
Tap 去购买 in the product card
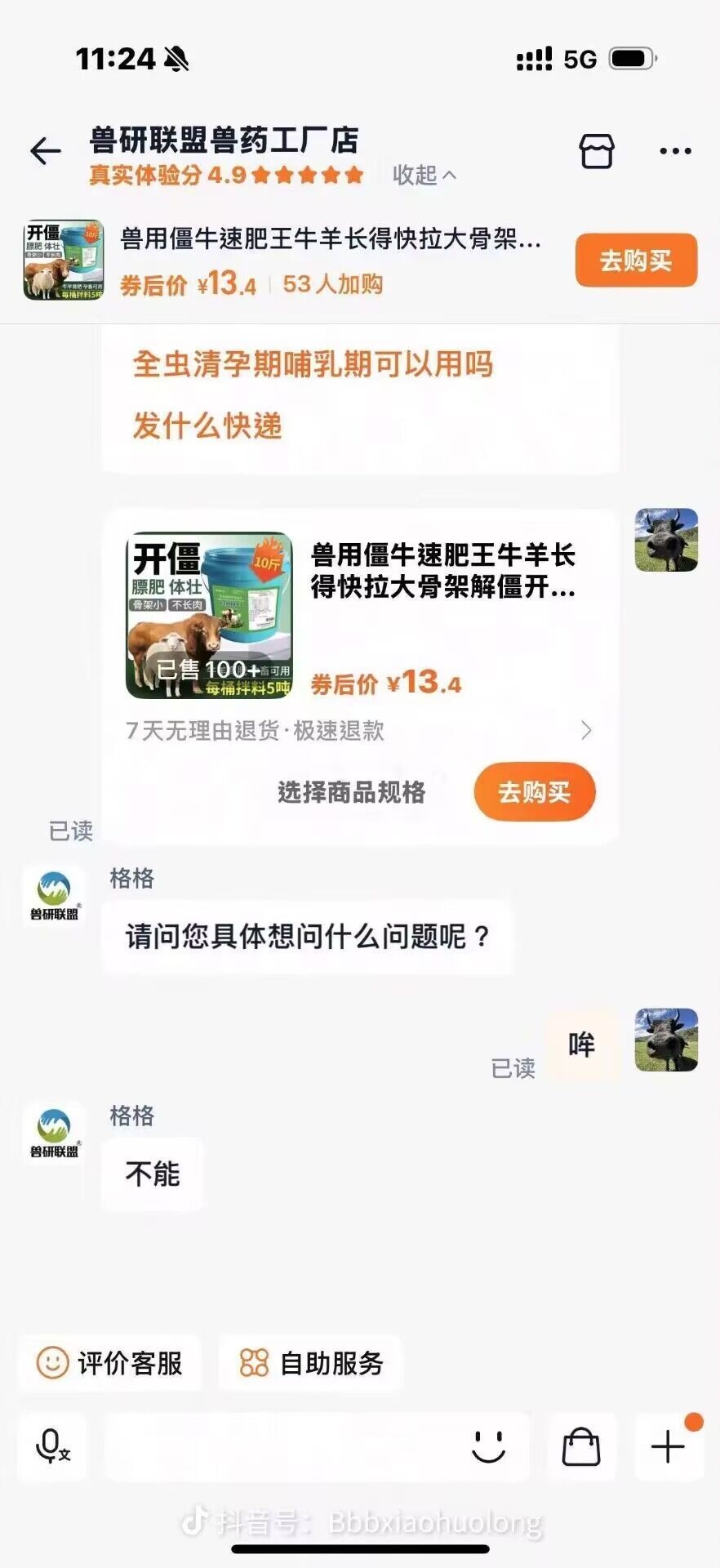tap(534, 792)
